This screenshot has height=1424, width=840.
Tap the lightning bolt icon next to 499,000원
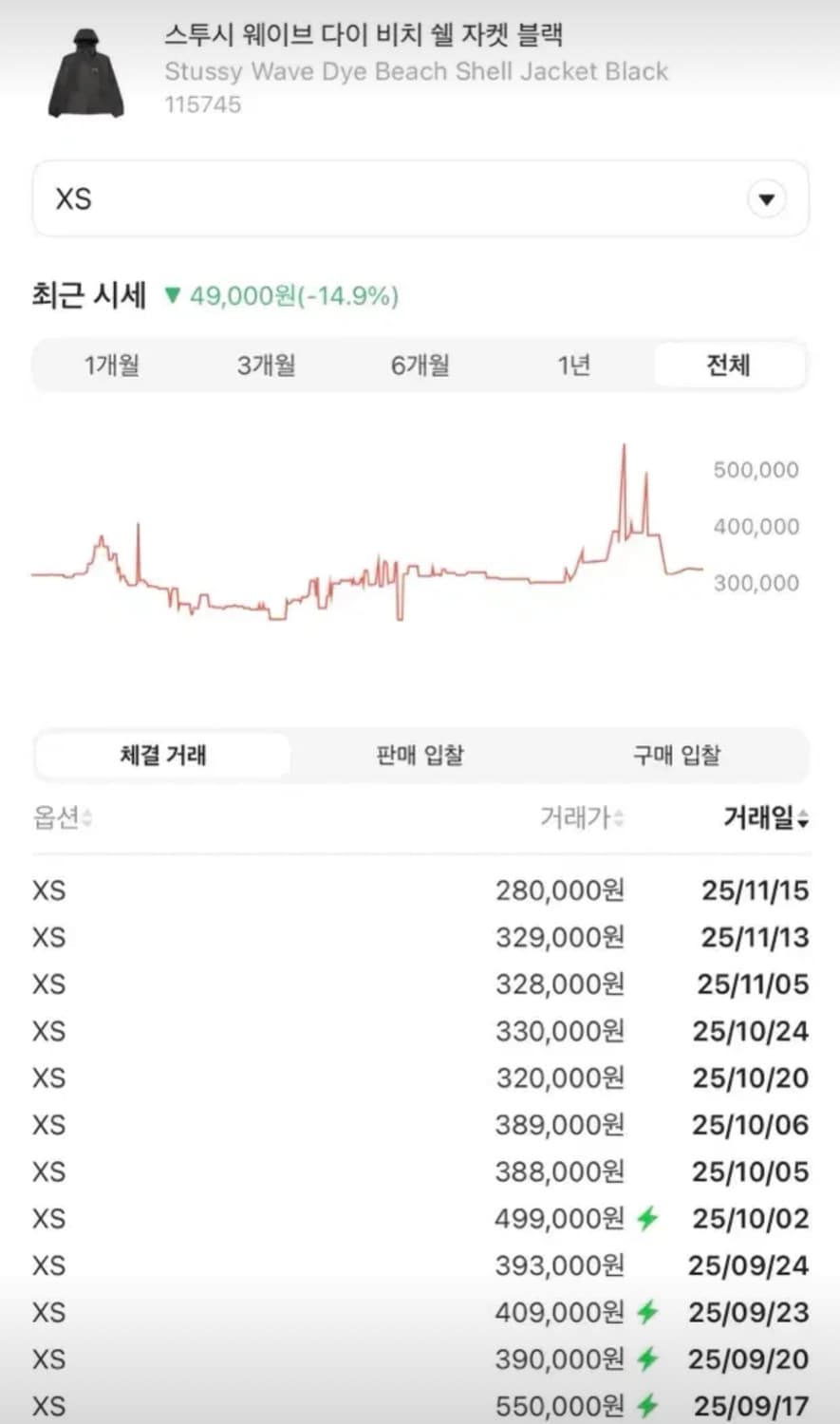click(648, 1218)
